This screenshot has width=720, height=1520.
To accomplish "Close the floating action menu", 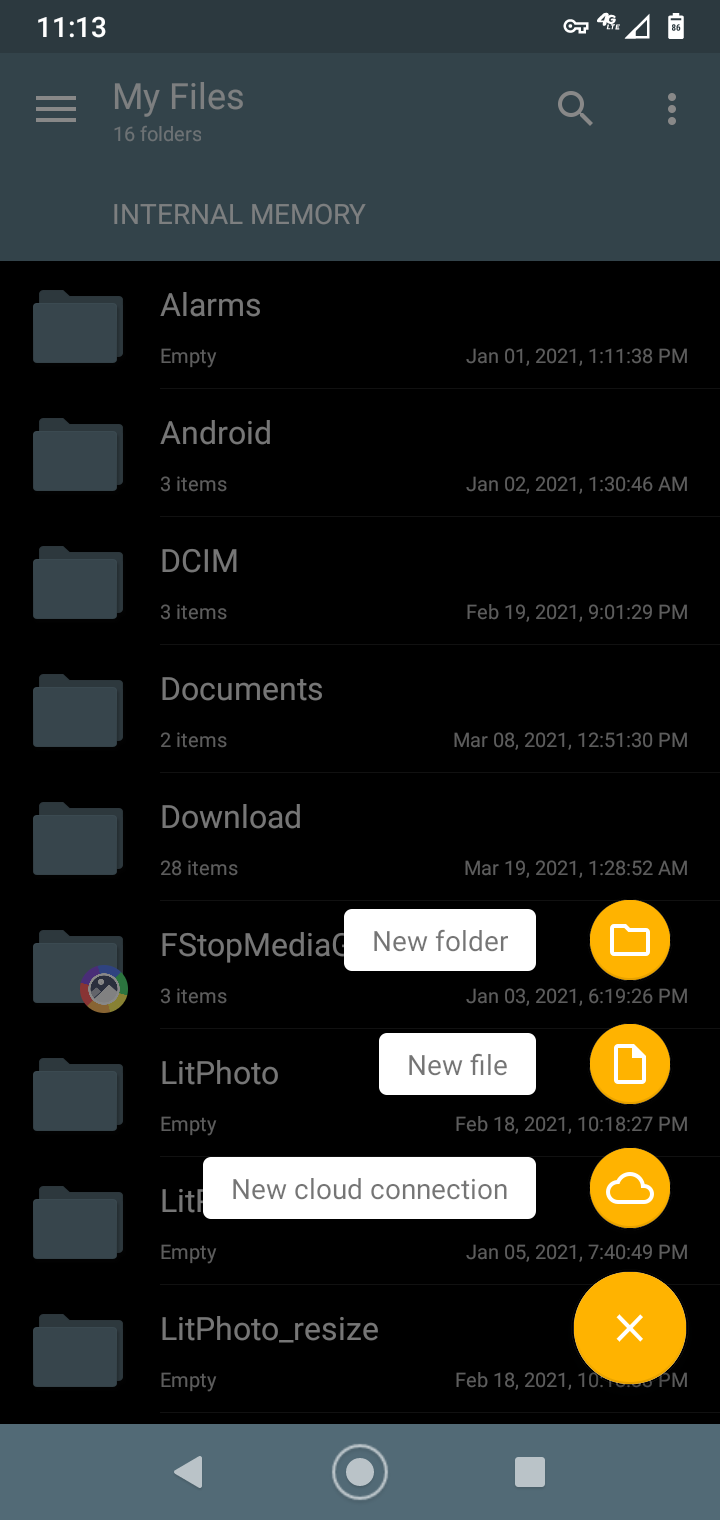I will 630,1328.
